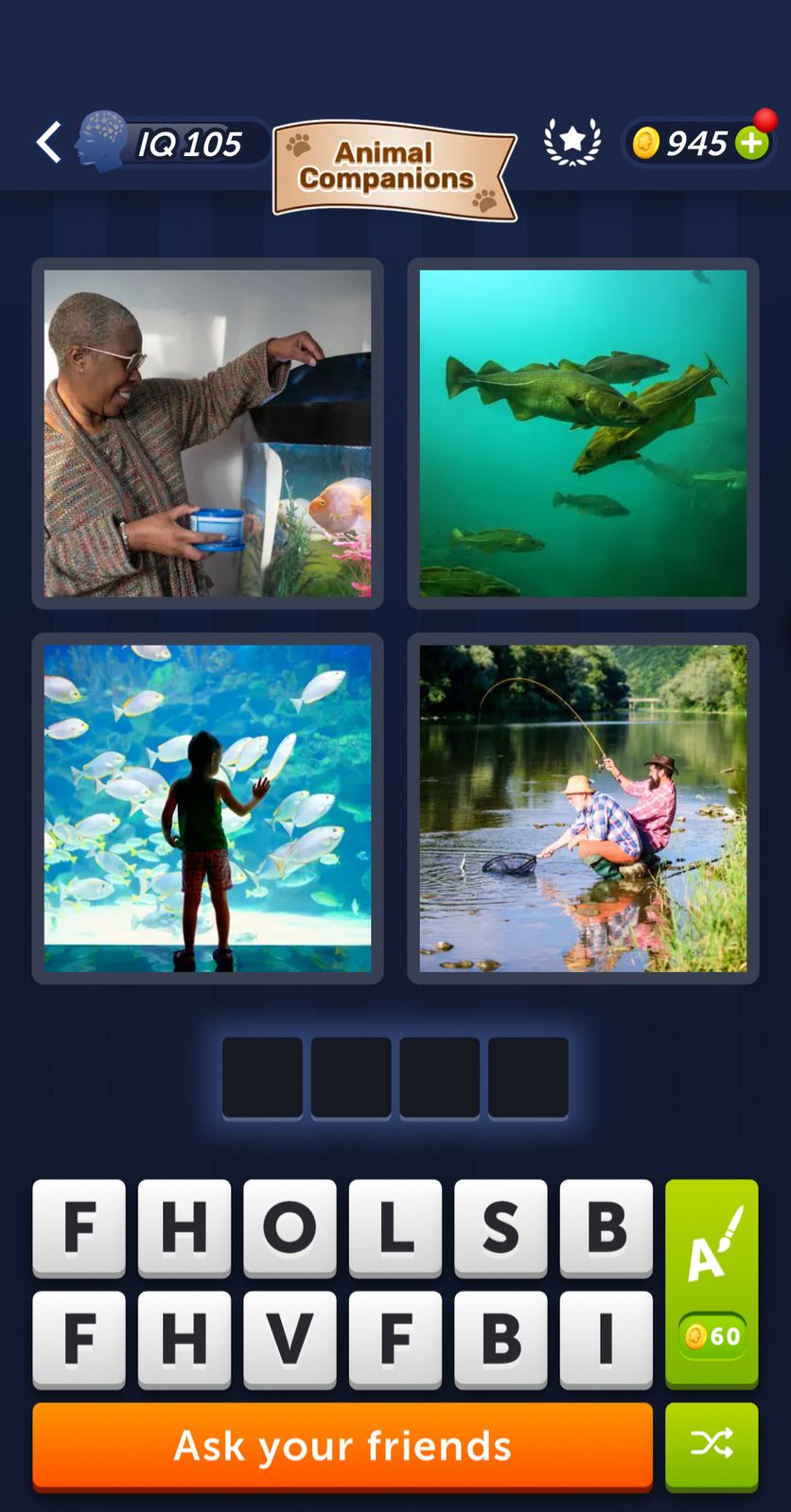Enlarge the picture of two men fishing
The image size is (791, 1512).
click(x=583, y=808)
